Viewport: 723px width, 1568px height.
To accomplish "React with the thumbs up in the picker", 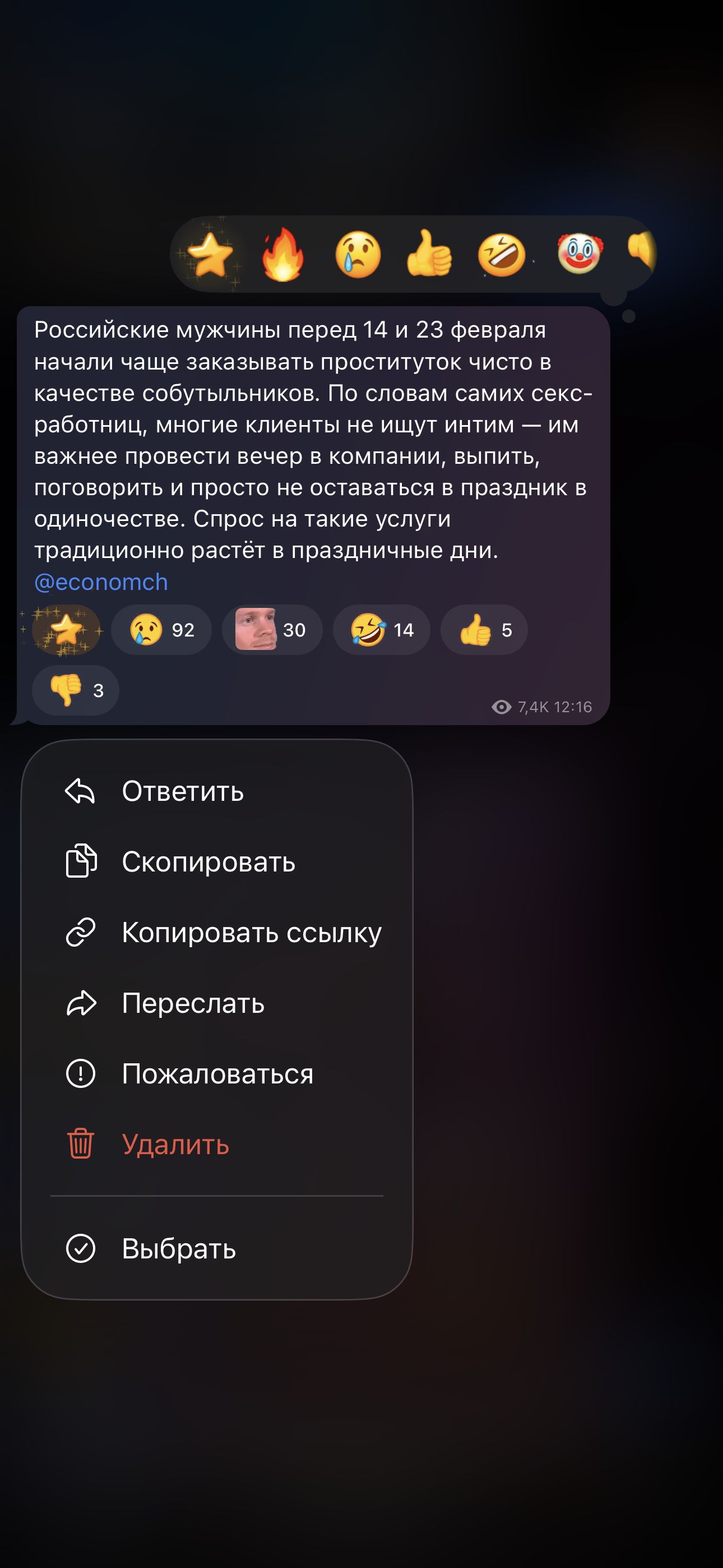I will coord(429,255).
